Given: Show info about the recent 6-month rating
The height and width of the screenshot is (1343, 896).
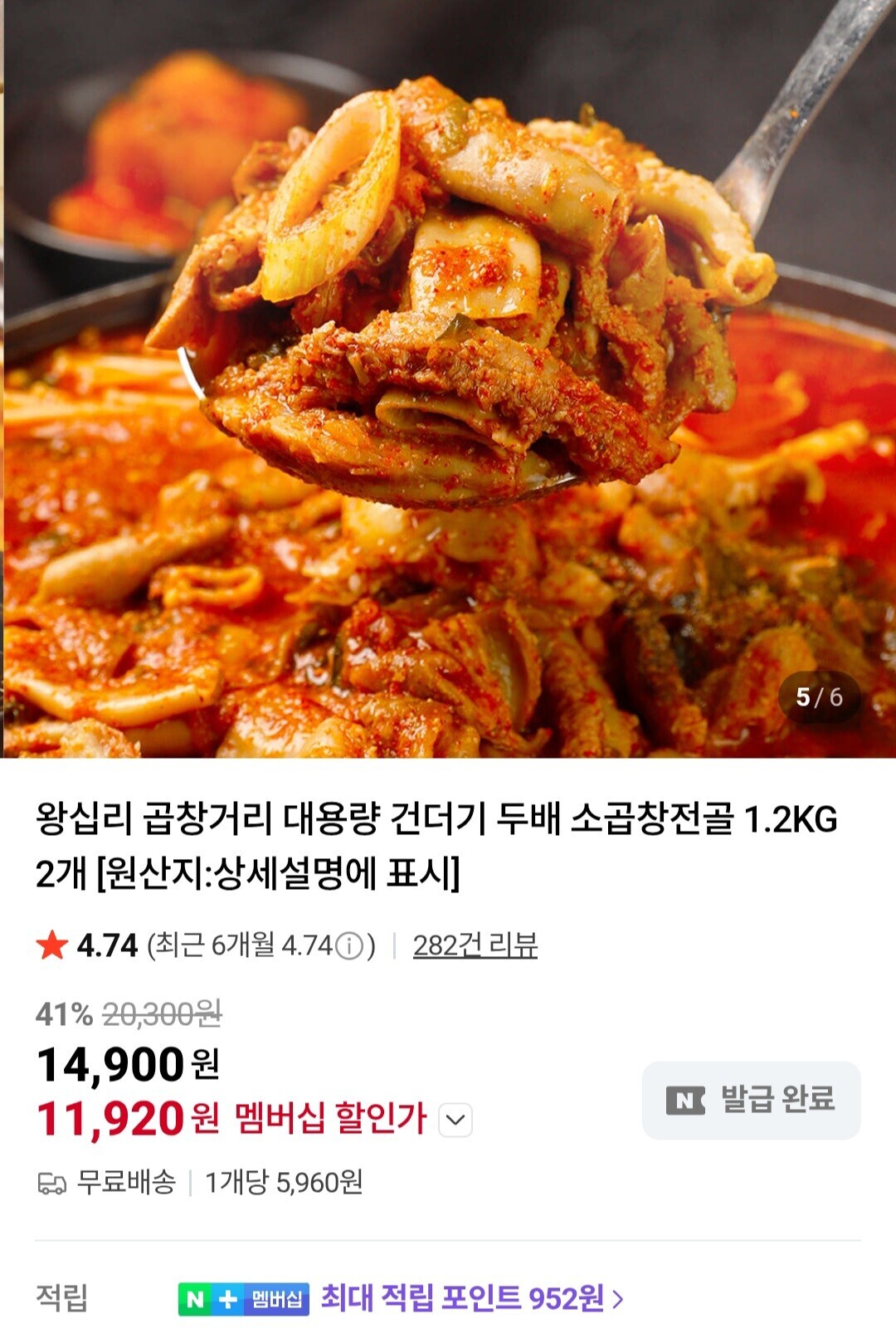Looking at the screenshot, I should [x=349, y=946].
